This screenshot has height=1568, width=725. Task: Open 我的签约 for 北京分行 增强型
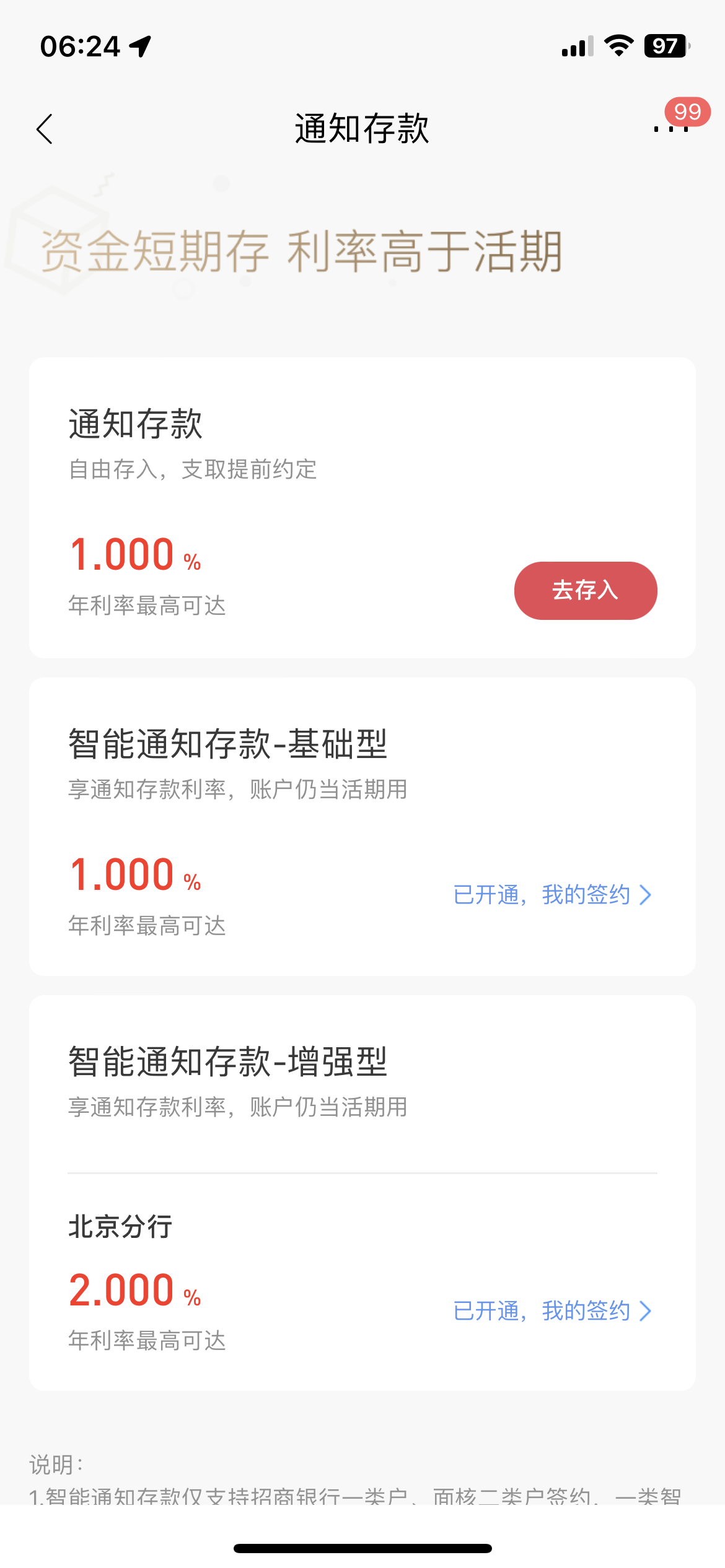point(552,1310)
